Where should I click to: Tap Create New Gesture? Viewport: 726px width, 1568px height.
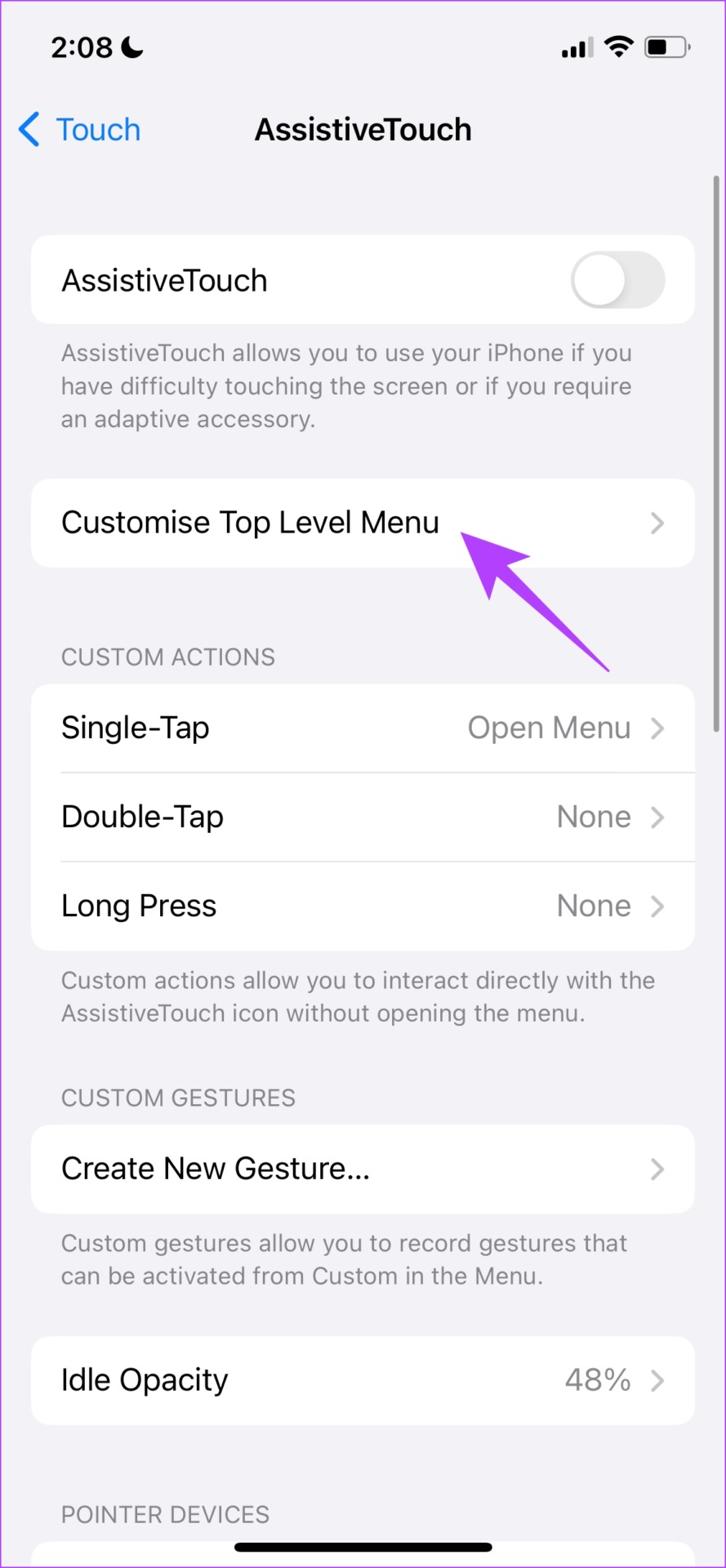coord(363,1169)
